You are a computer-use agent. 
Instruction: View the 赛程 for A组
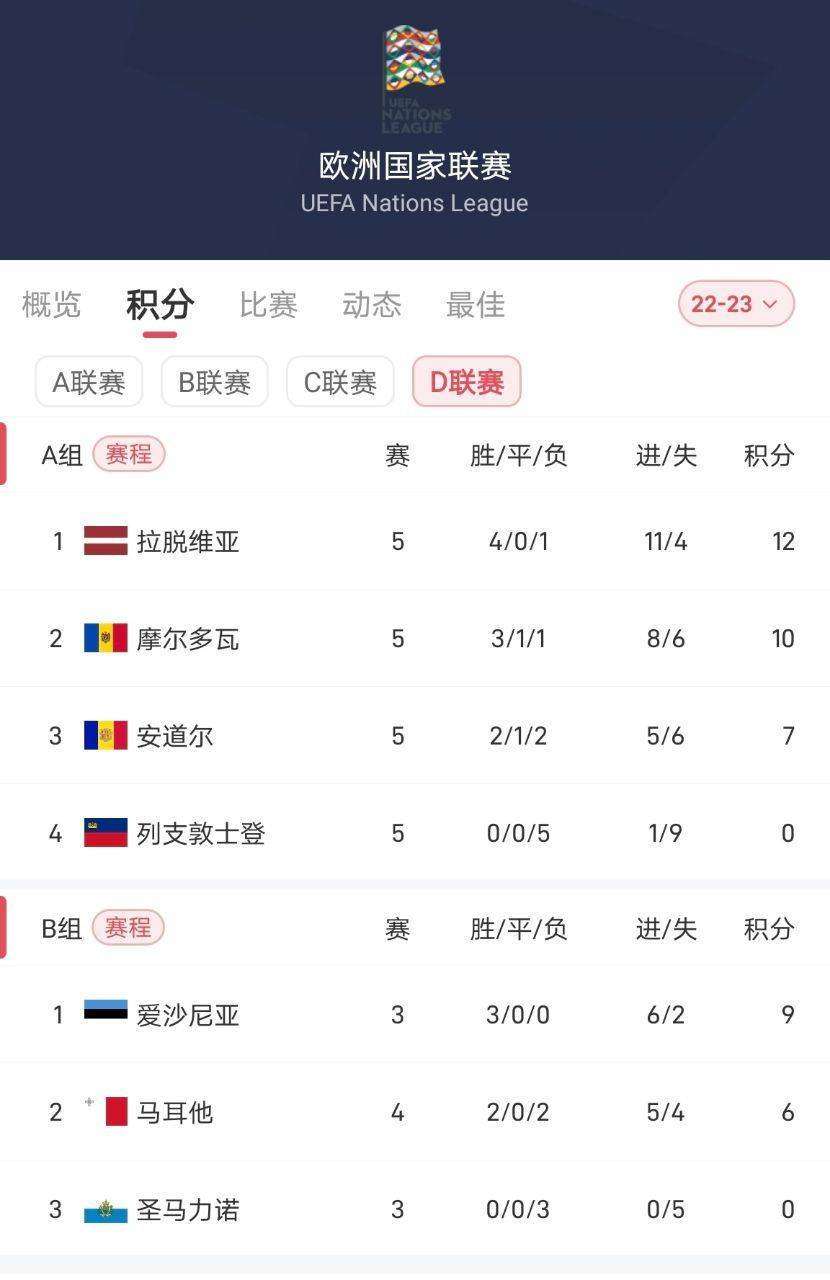click(128, 455)
